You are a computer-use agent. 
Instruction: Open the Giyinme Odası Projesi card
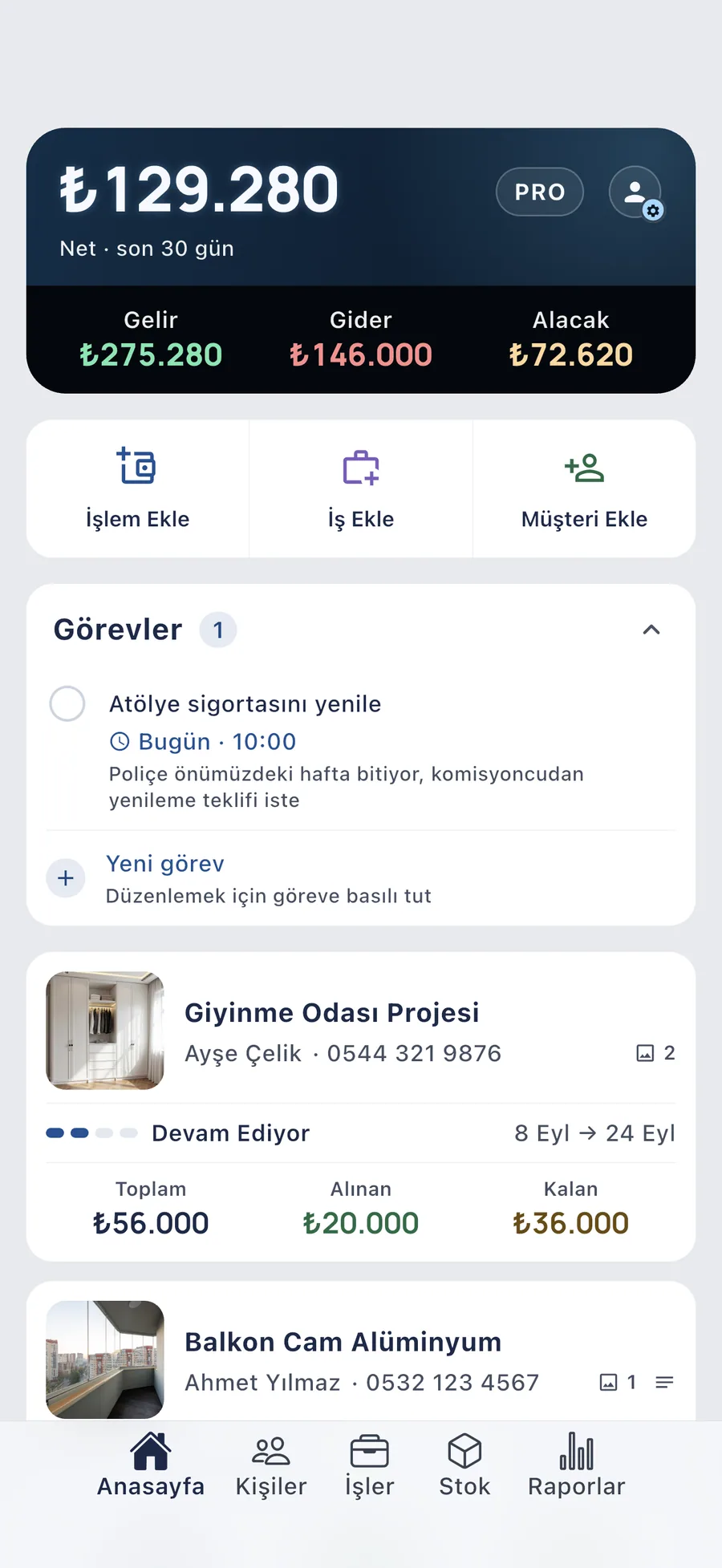pos(361,1107)
